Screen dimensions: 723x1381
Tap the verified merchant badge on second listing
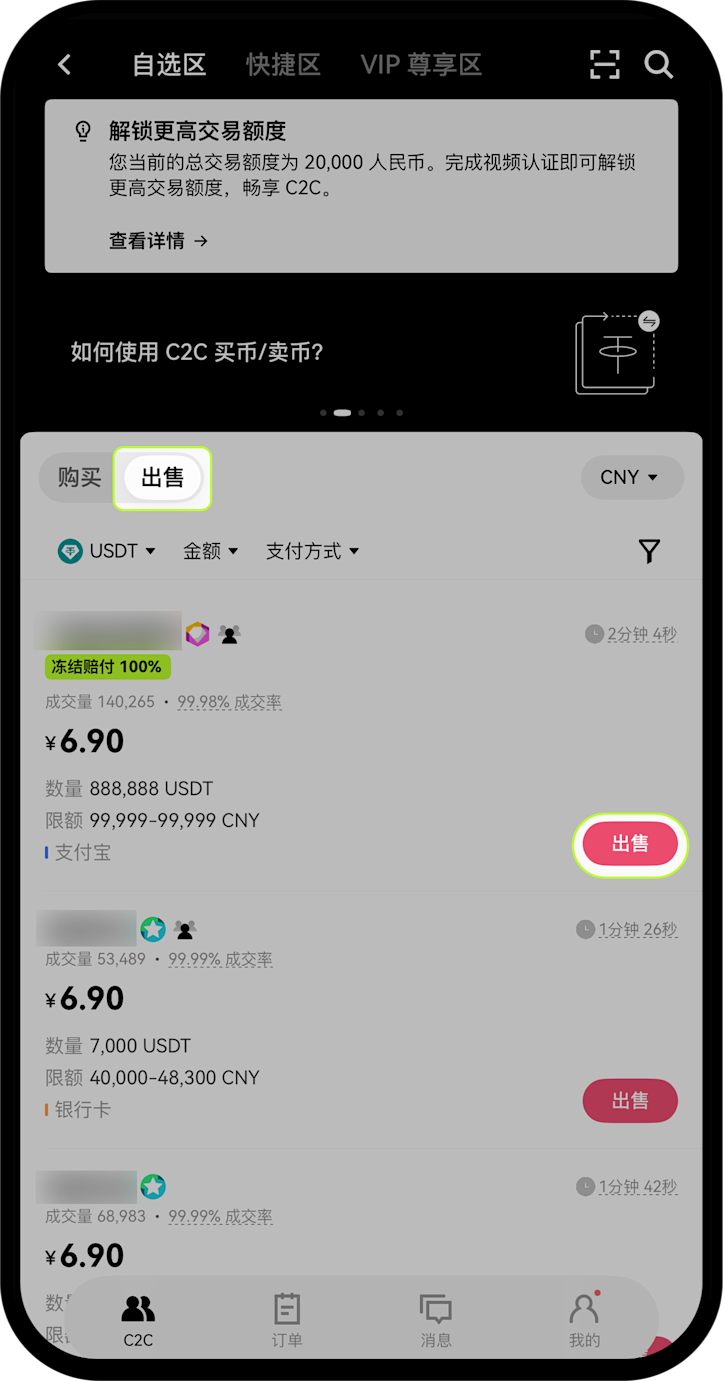pos(153,929)
